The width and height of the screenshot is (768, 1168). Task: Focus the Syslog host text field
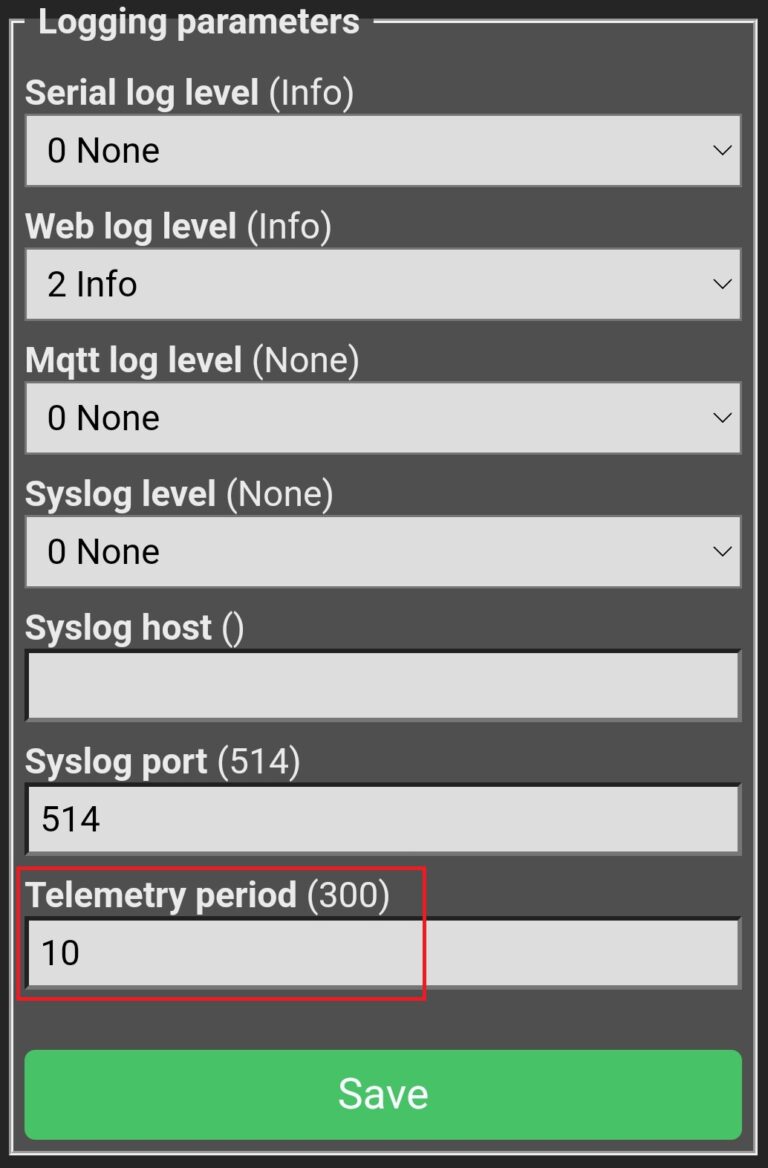pyautogui.click(x=382, y=685)
